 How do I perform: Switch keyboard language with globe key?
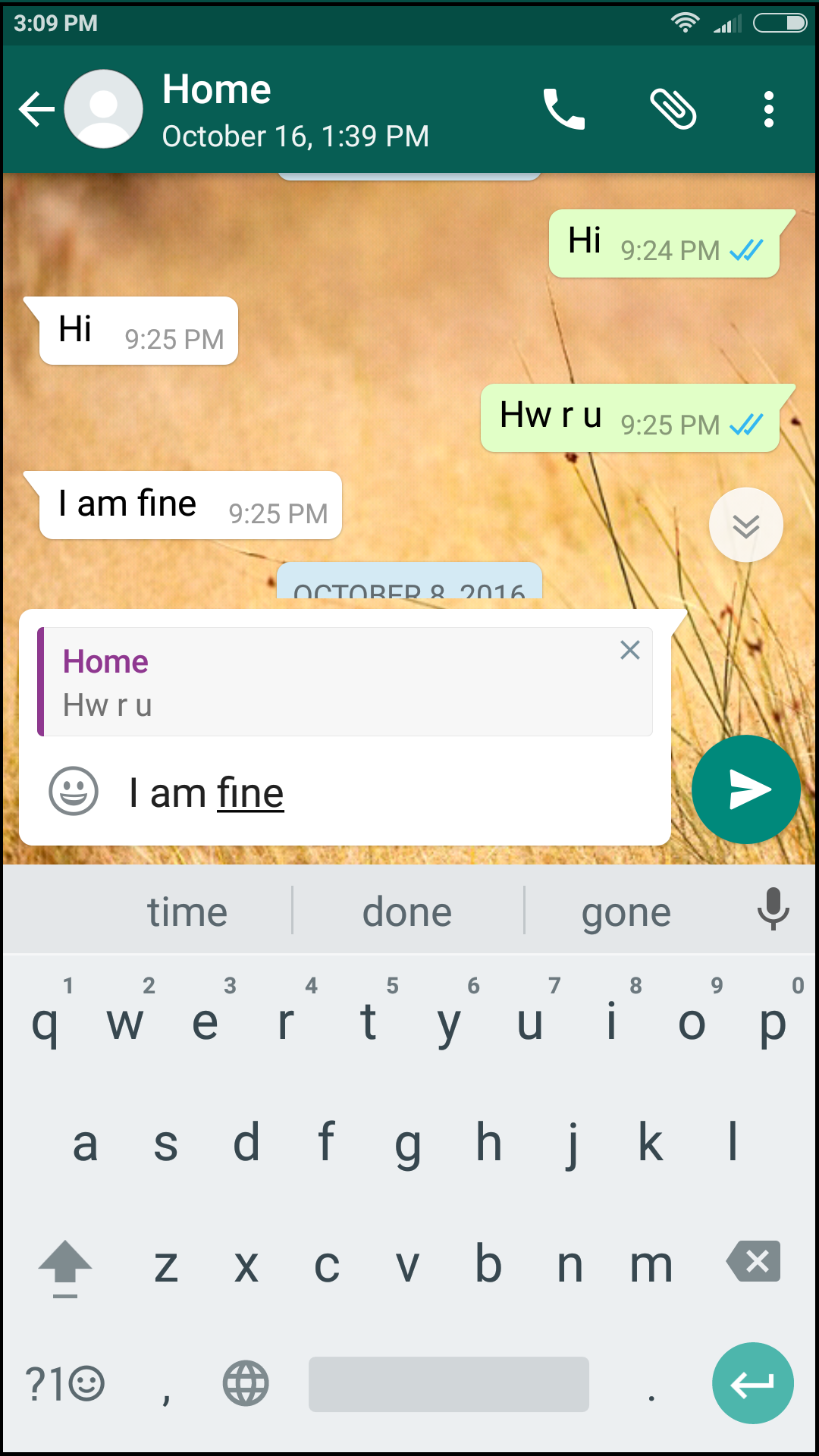[246, 1383]
